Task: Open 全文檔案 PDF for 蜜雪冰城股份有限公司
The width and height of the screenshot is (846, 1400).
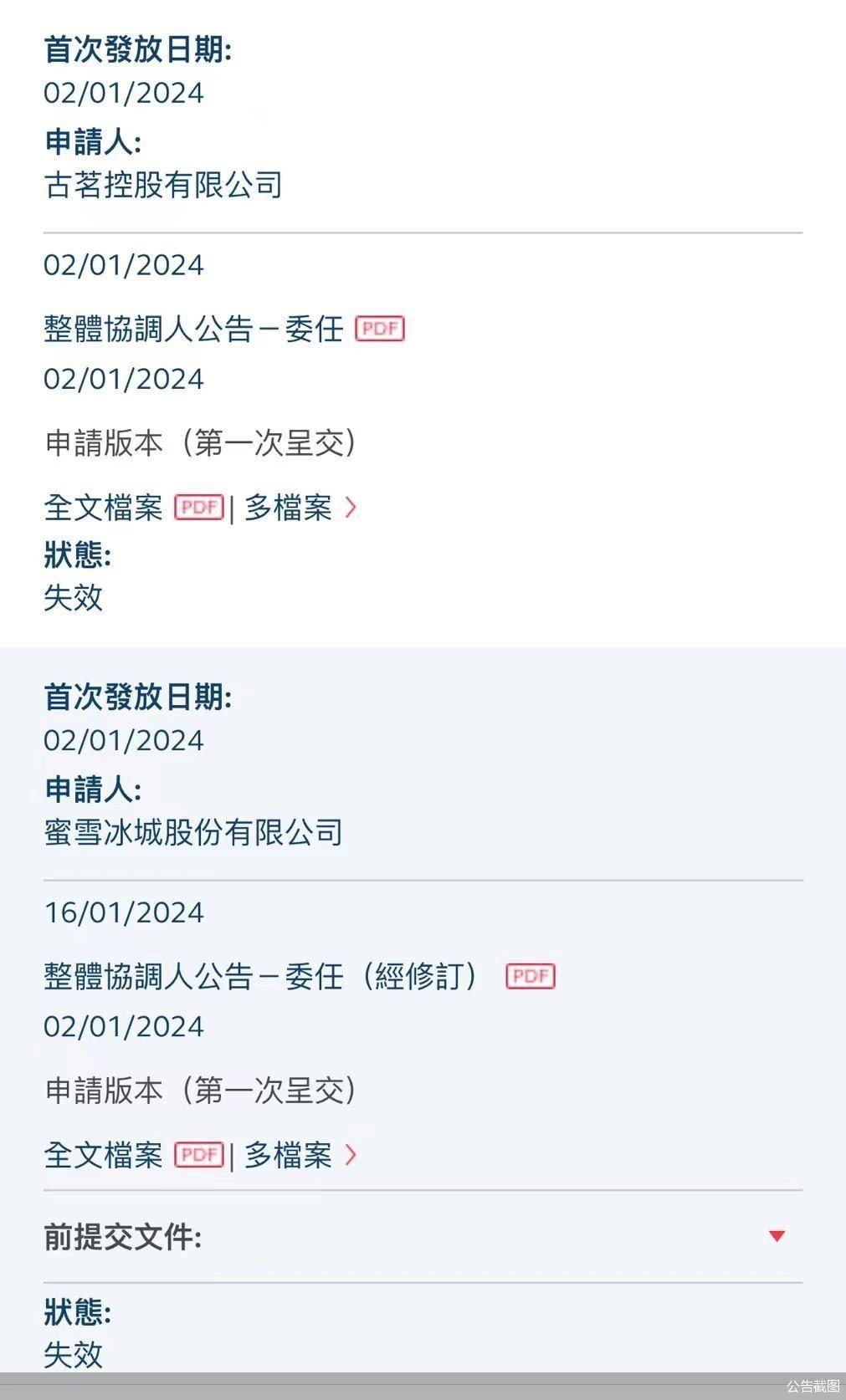Action: pos(199,1155)
